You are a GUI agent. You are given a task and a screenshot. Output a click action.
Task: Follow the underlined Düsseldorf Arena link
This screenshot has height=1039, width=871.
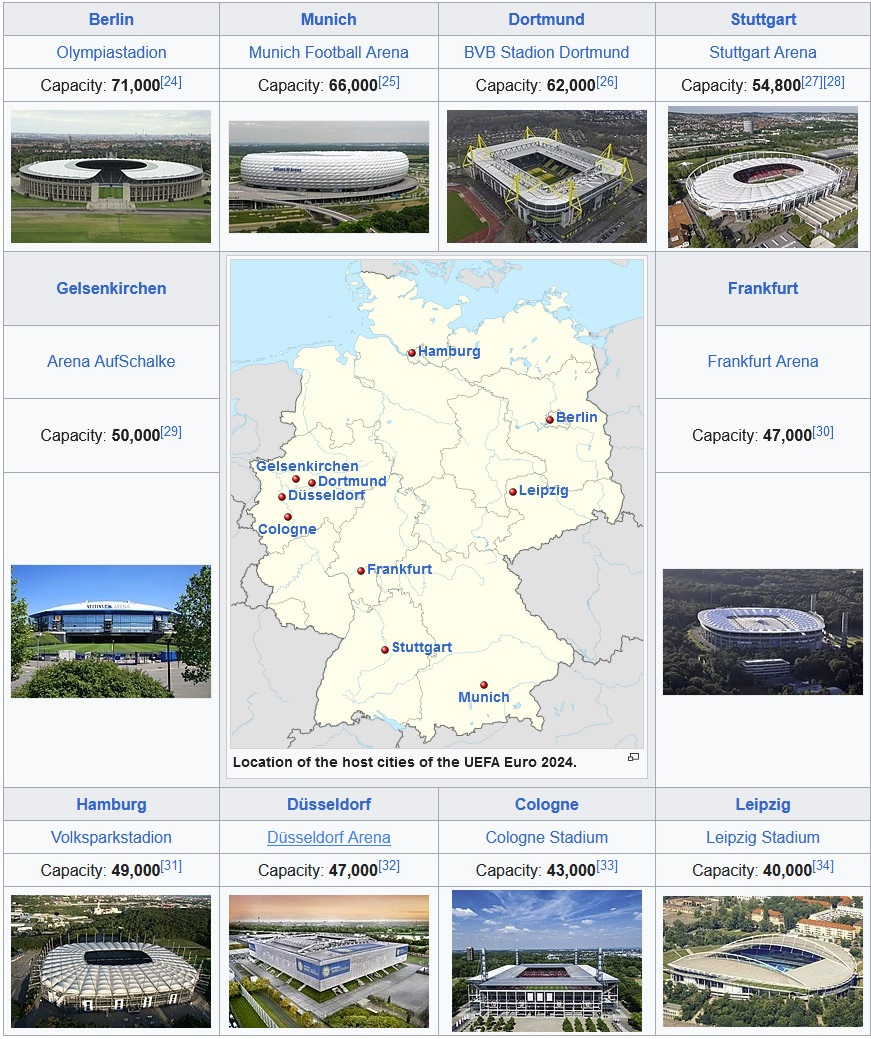click(x=328, y=837)
